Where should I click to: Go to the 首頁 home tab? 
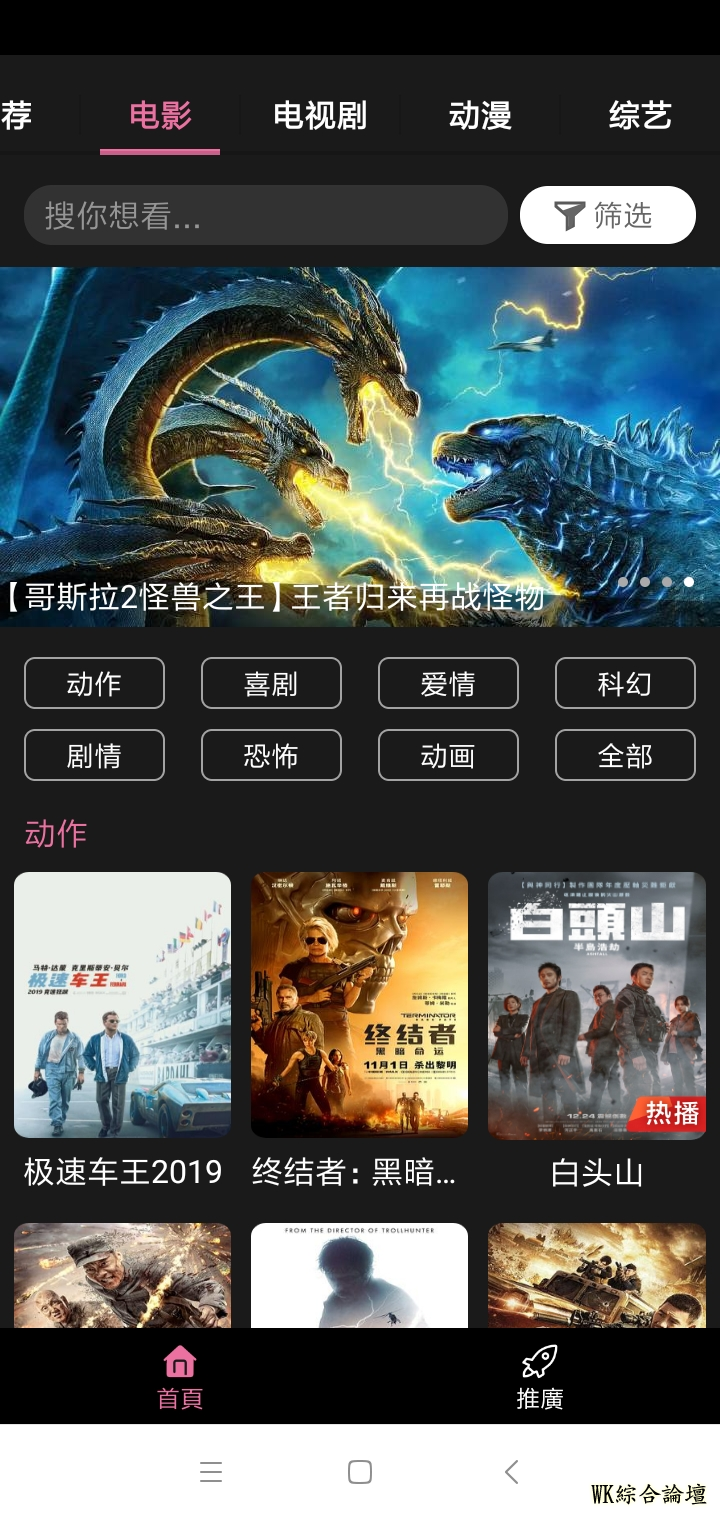point(180,1376)
